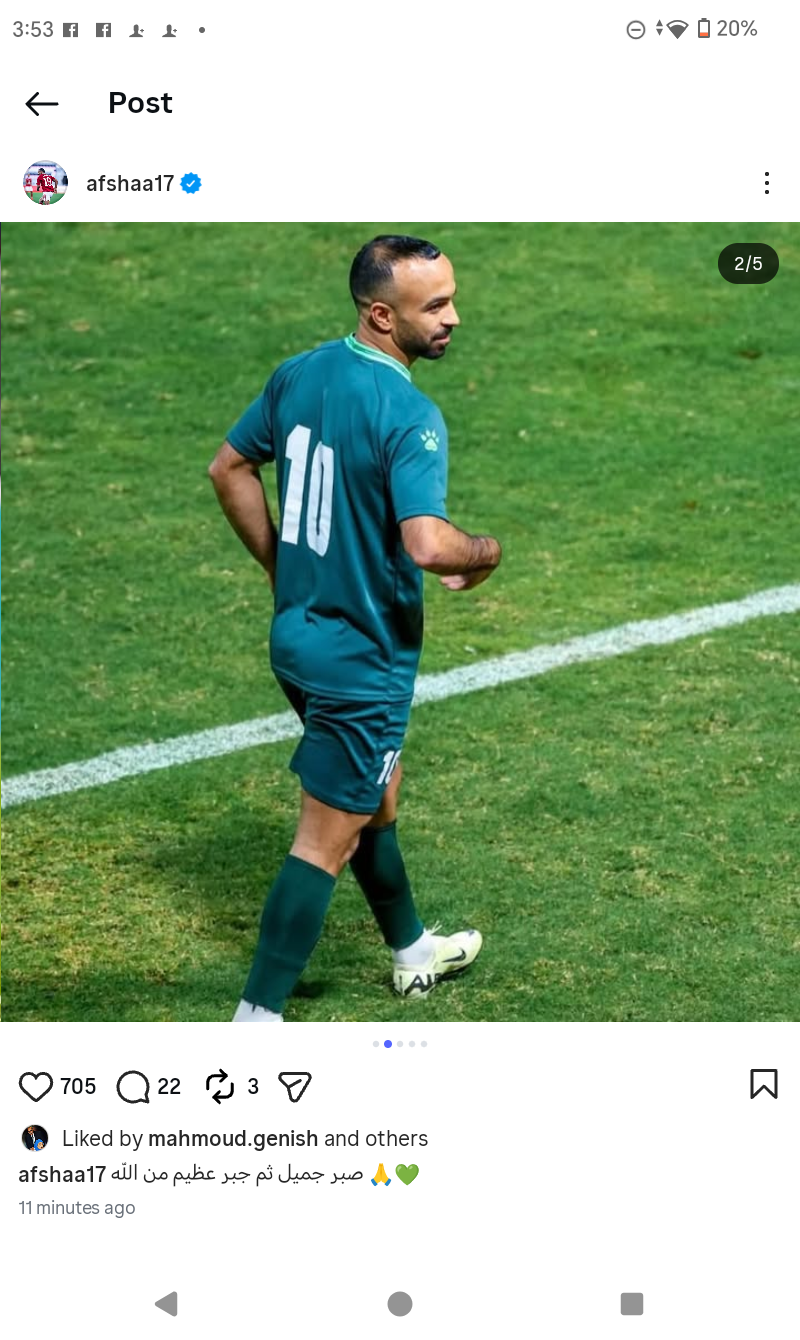Open the comments on this post
Image resolution: width=800 pixels, height=1340 pixels.
tap(133, 1087)
